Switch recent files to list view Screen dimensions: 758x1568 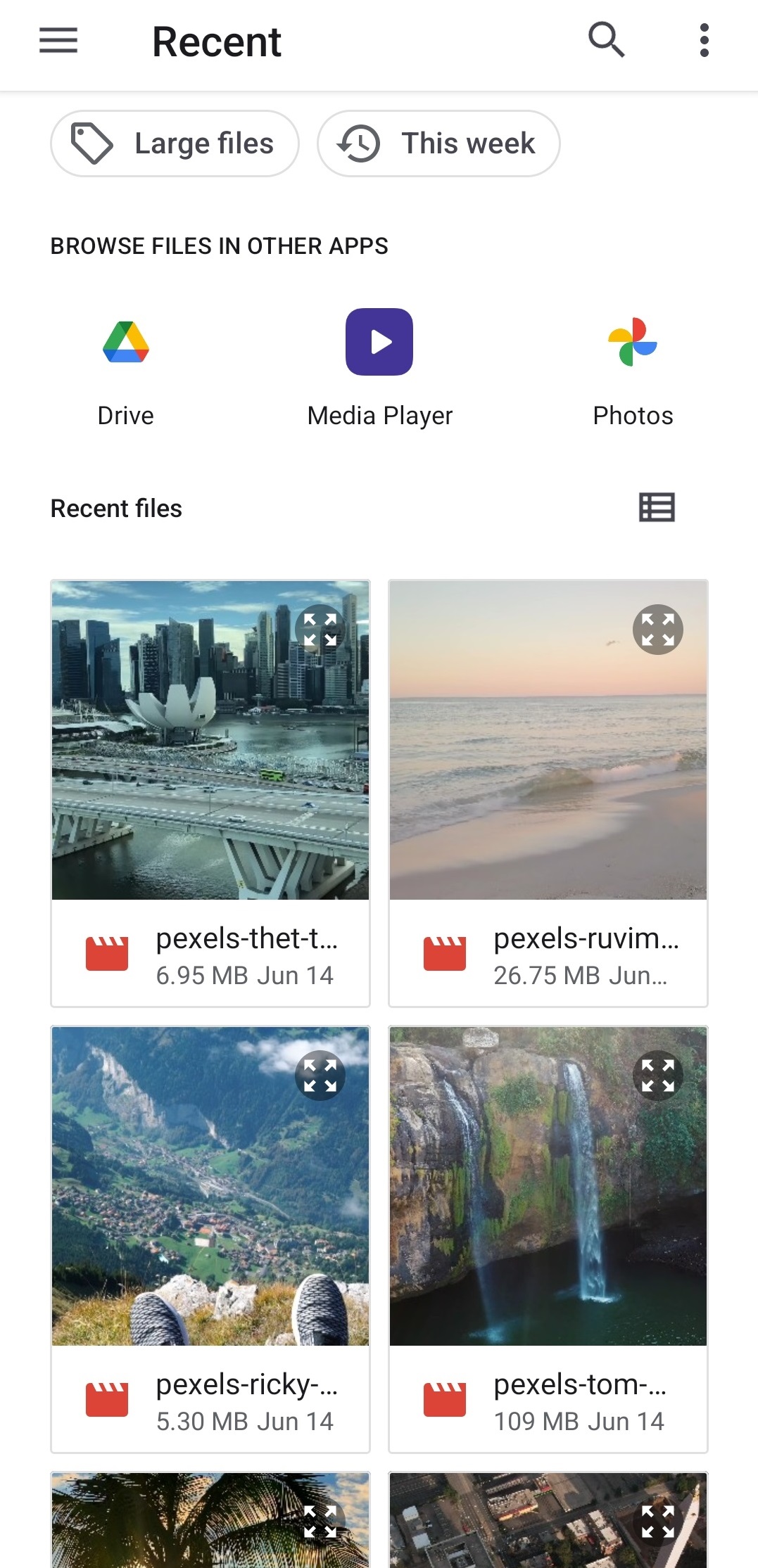(x=657, y=507)
